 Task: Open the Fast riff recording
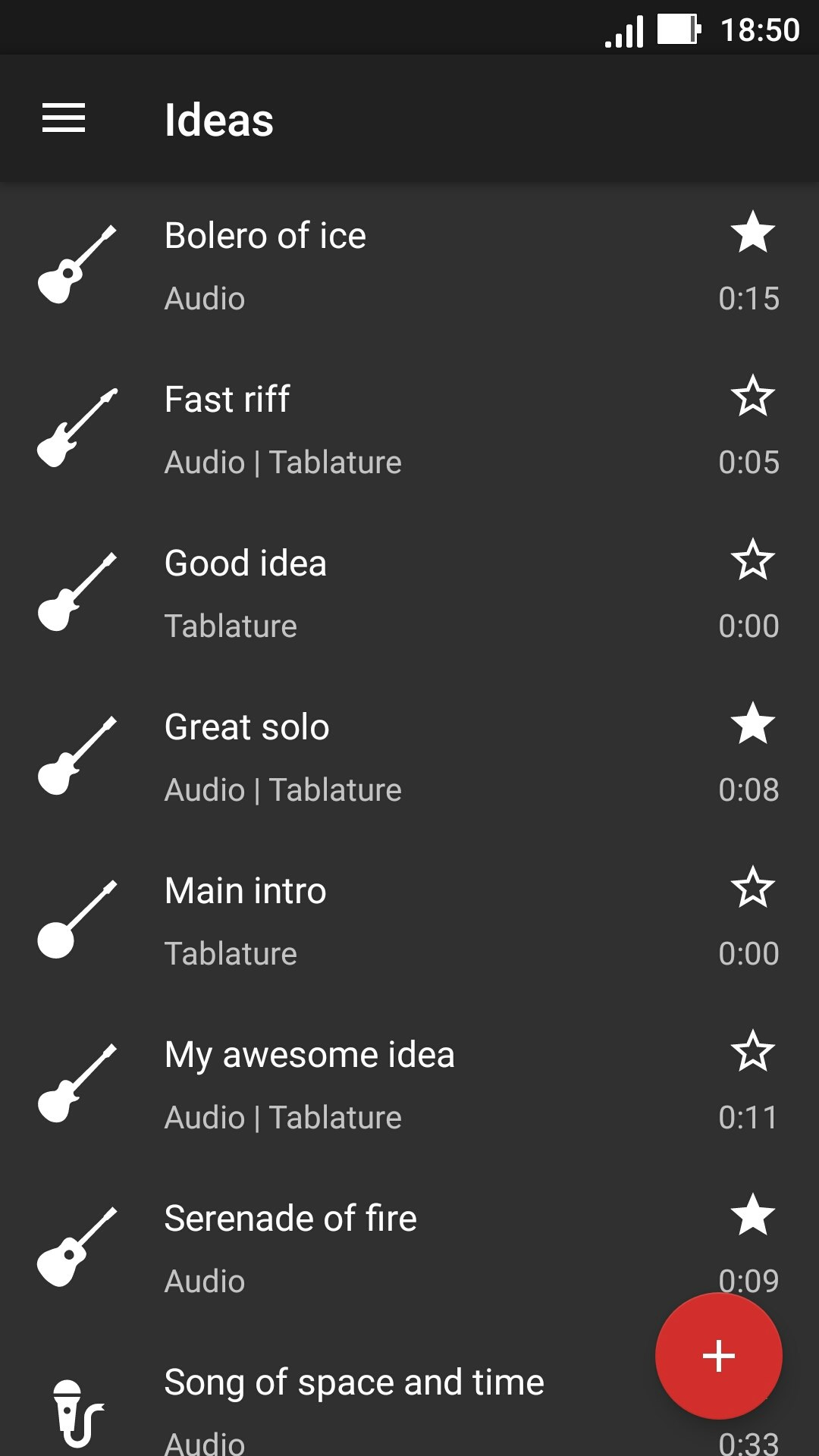click(341, 428)
